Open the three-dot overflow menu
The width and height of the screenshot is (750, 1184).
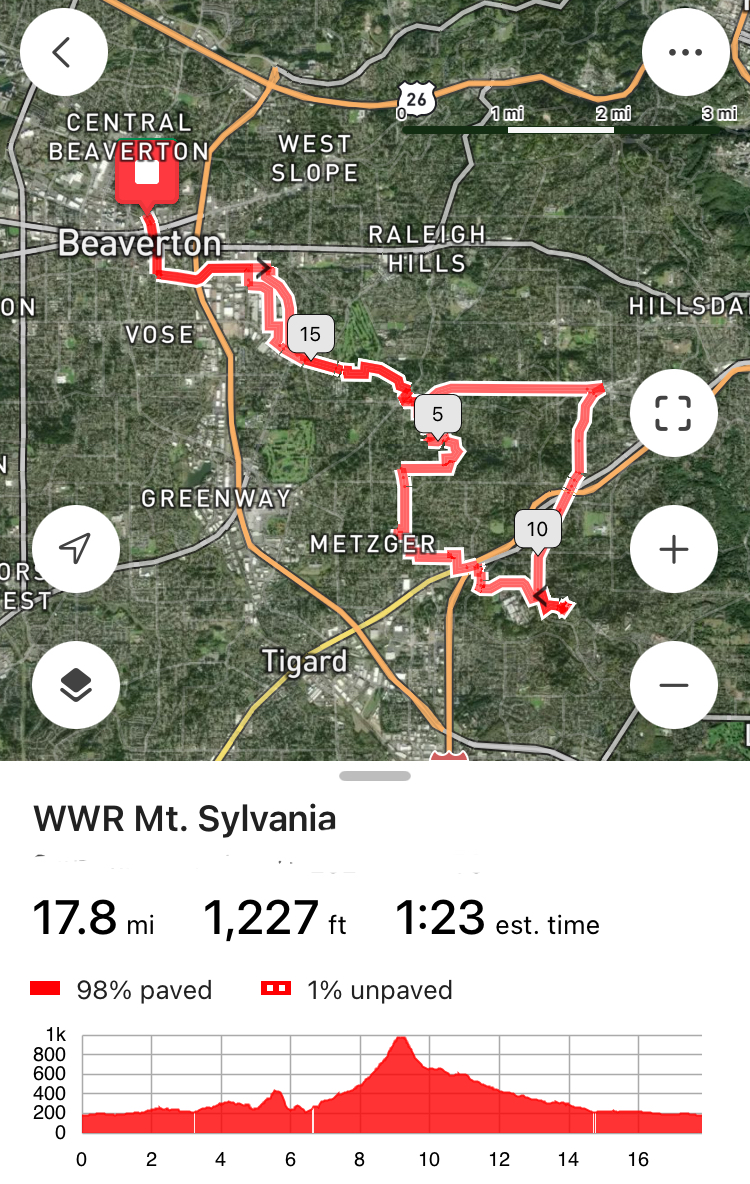point(686,52)
